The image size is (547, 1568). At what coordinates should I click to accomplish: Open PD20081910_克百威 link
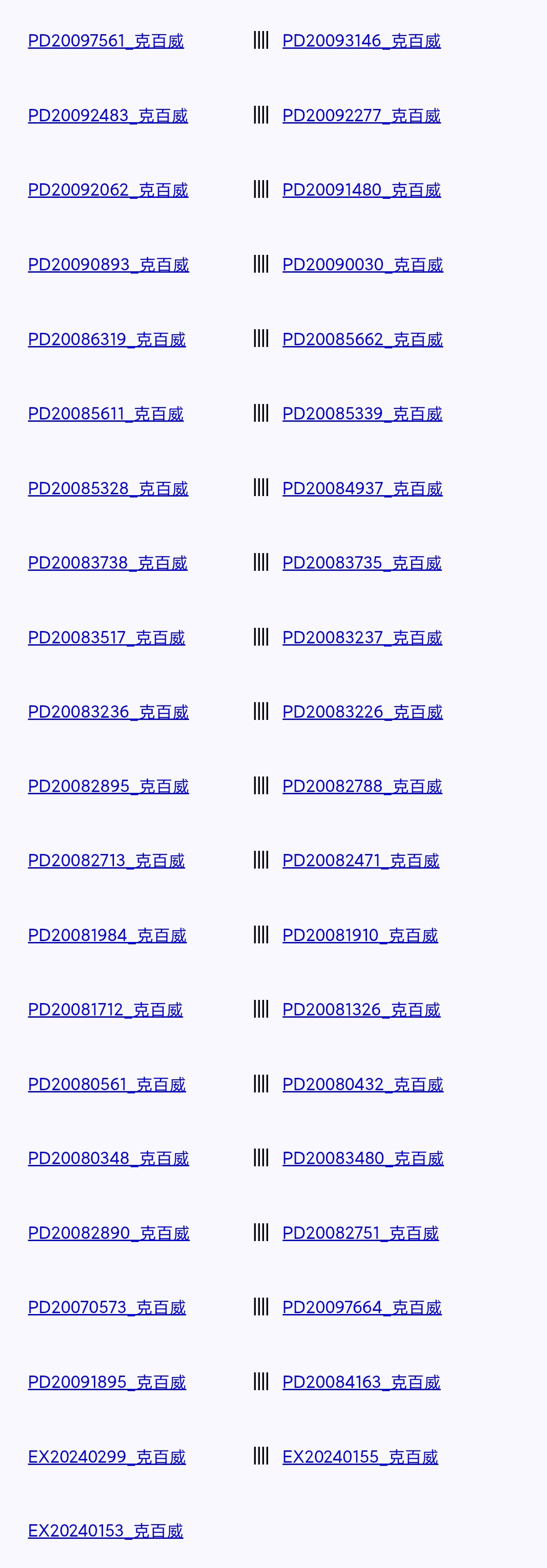point(360,936)
